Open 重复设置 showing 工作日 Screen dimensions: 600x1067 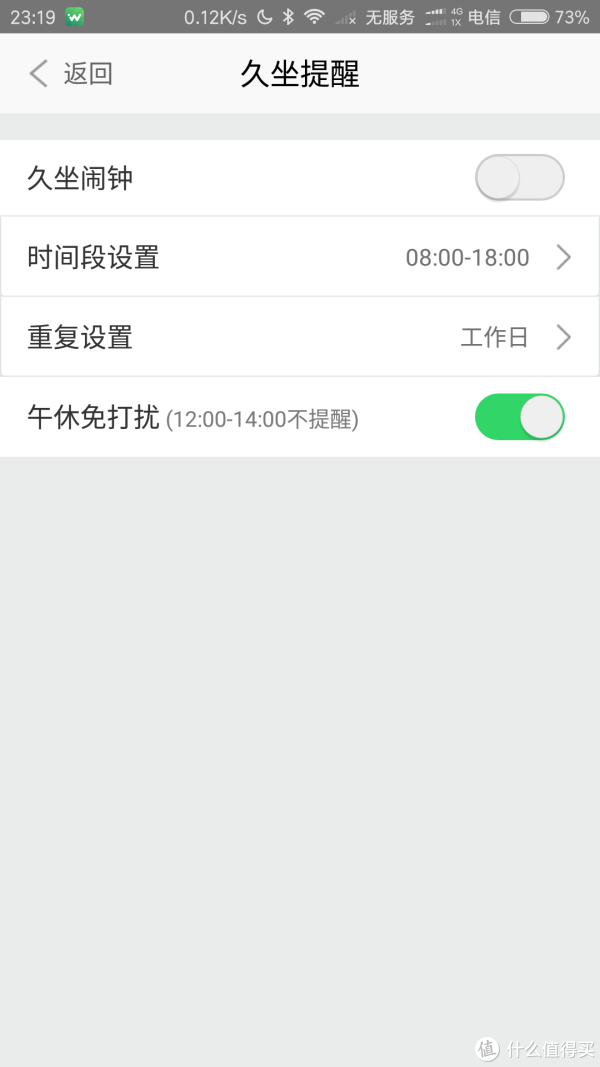point(300,337)
